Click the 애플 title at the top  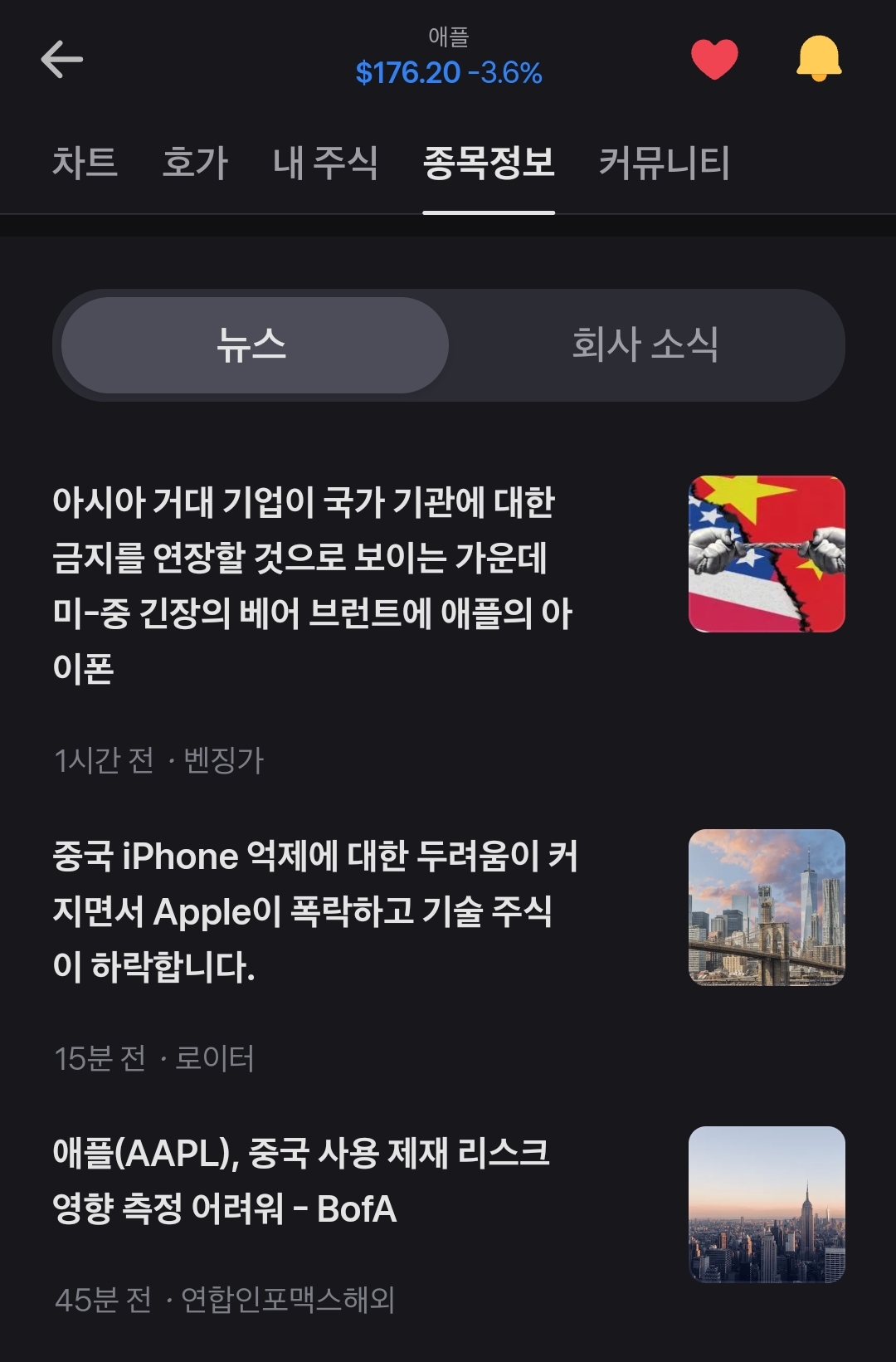[448, 37]
